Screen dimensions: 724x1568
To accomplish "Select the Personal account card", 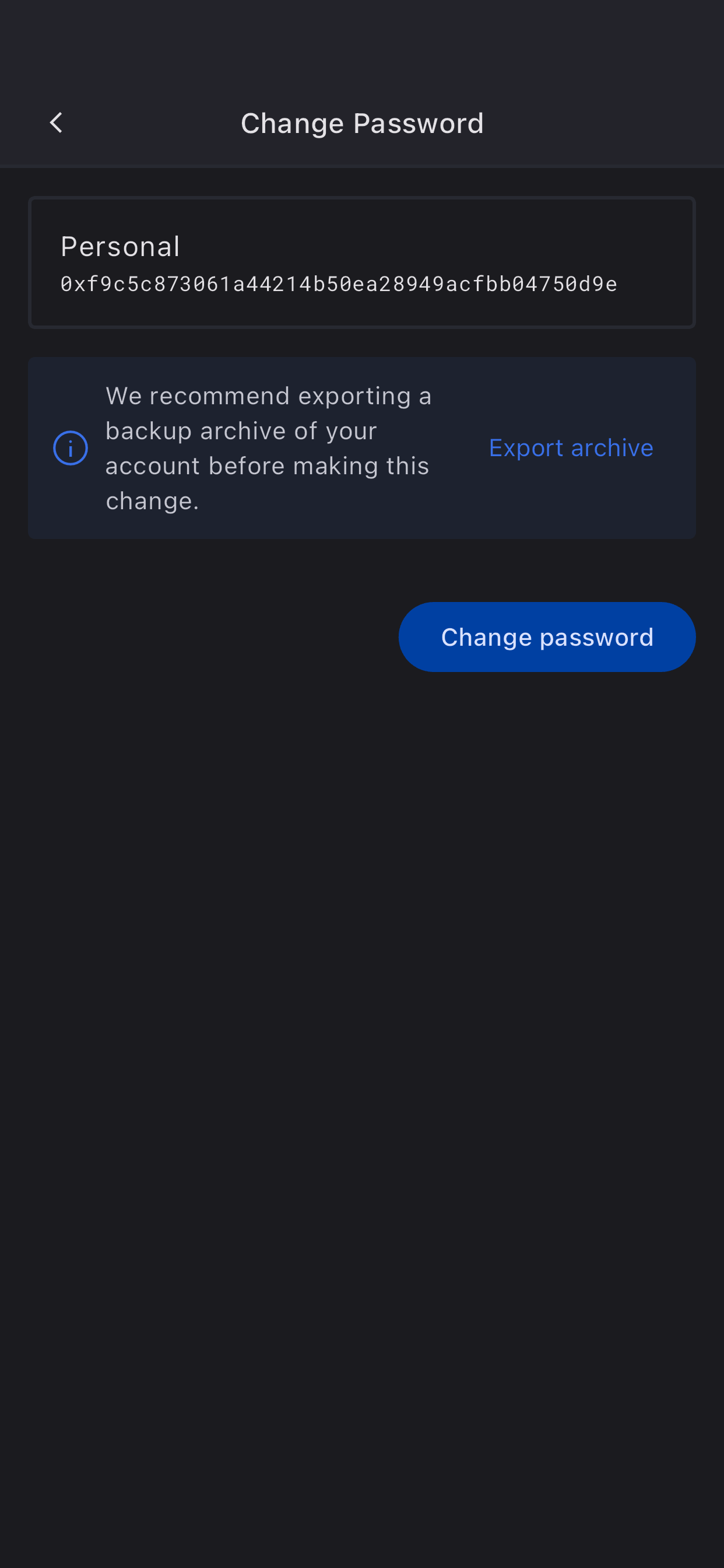I will (361, 262).
